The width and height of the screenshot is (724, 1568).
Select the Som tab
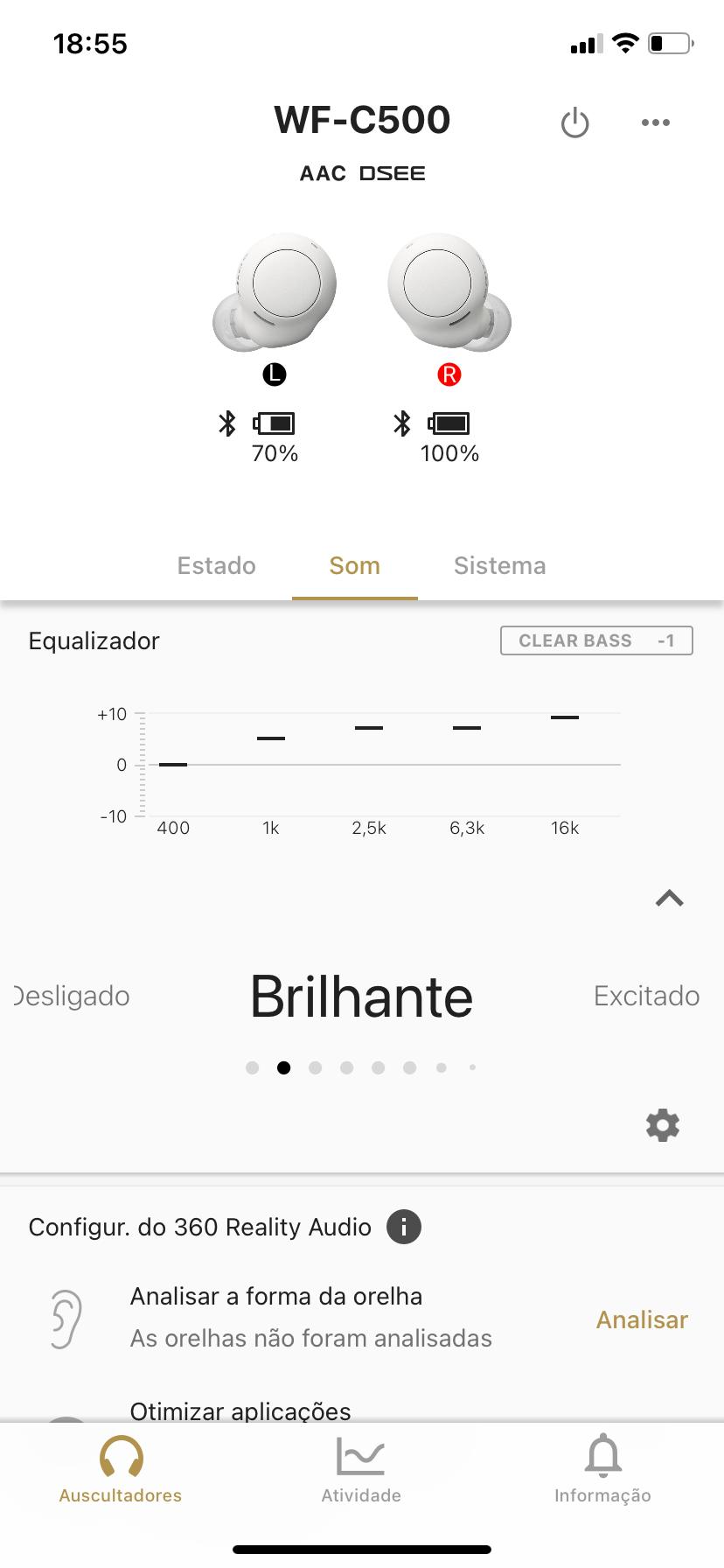[x=354, y=565]
